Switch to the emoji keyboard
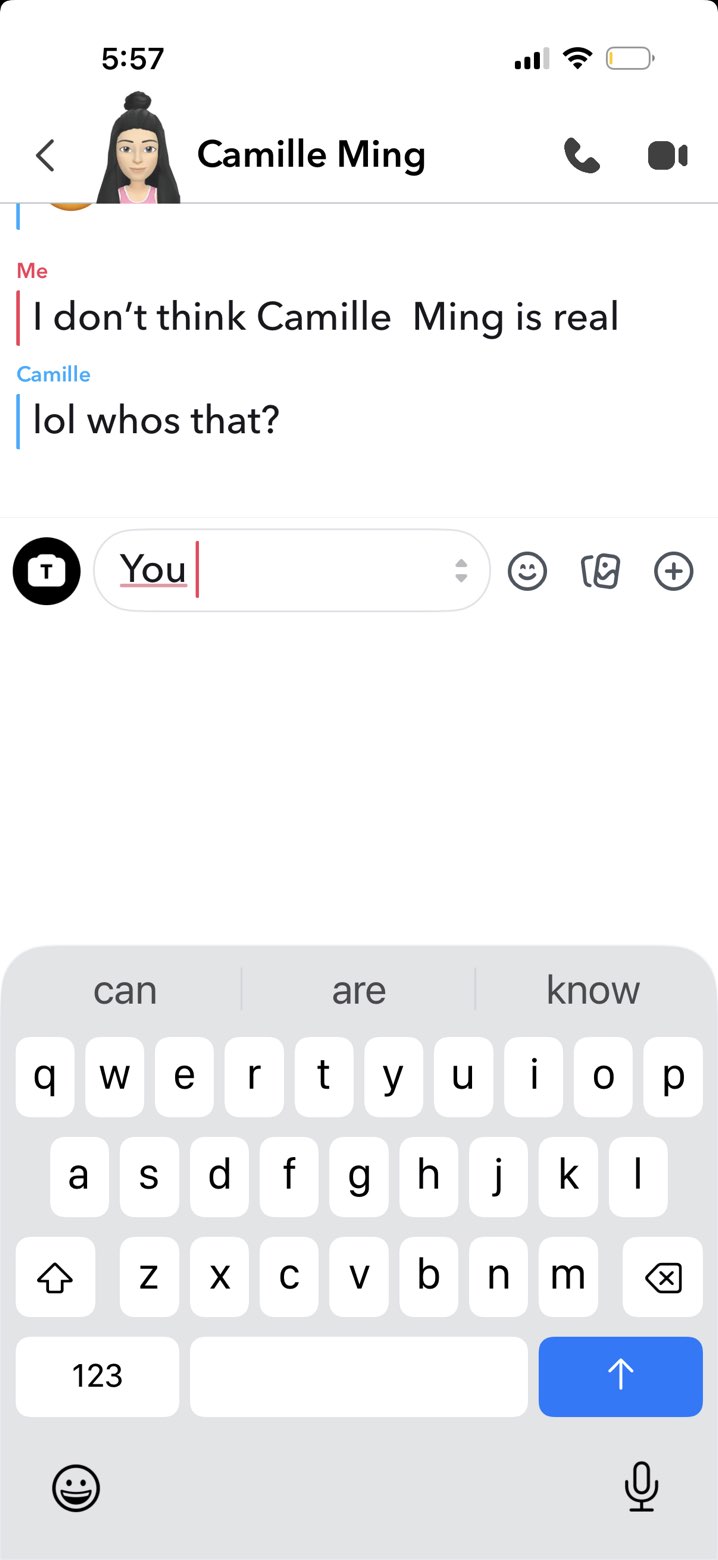The height and width of the screenshot is (1560, 718). 76,1487
